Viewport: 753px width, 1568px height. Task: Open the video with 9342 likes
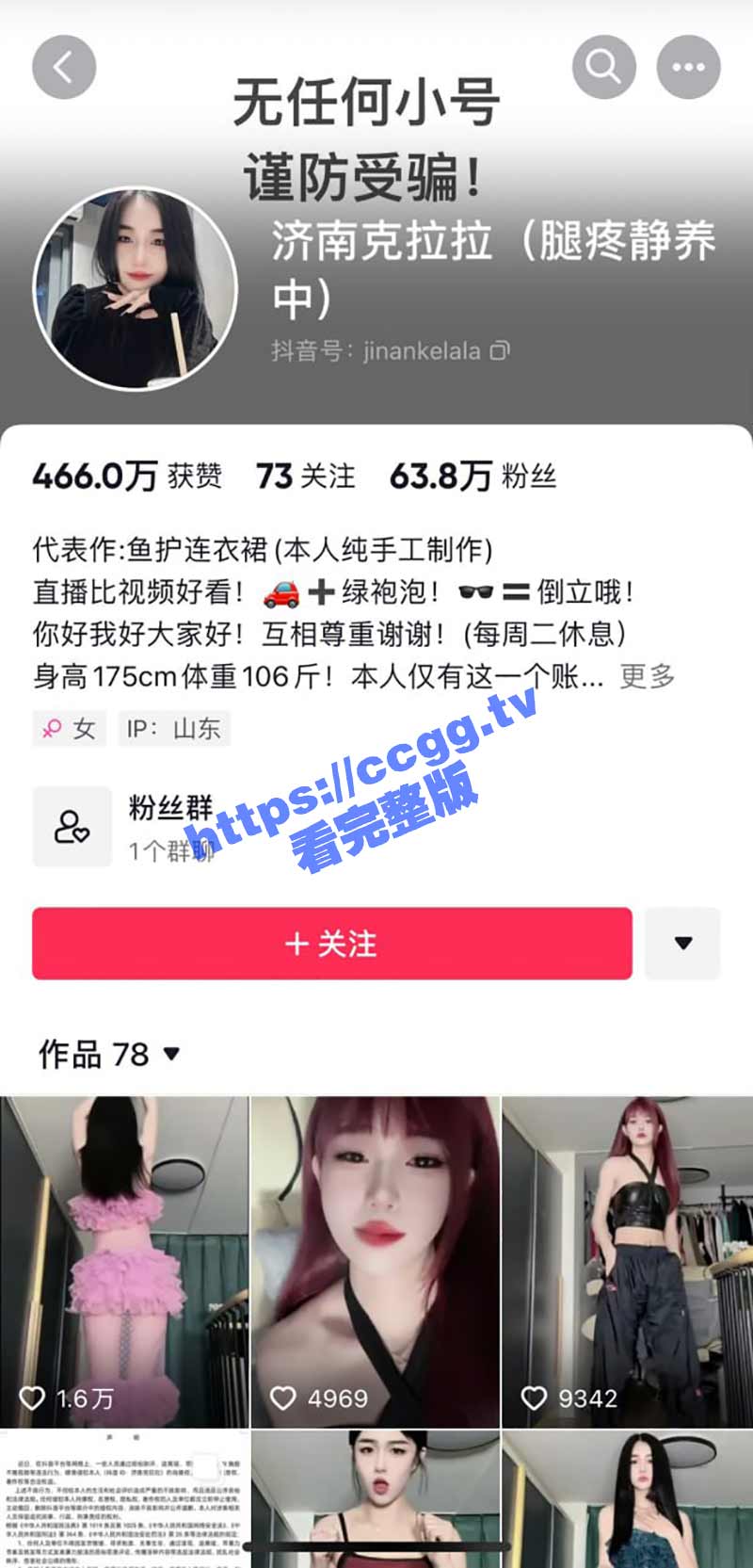(627, 1262)
